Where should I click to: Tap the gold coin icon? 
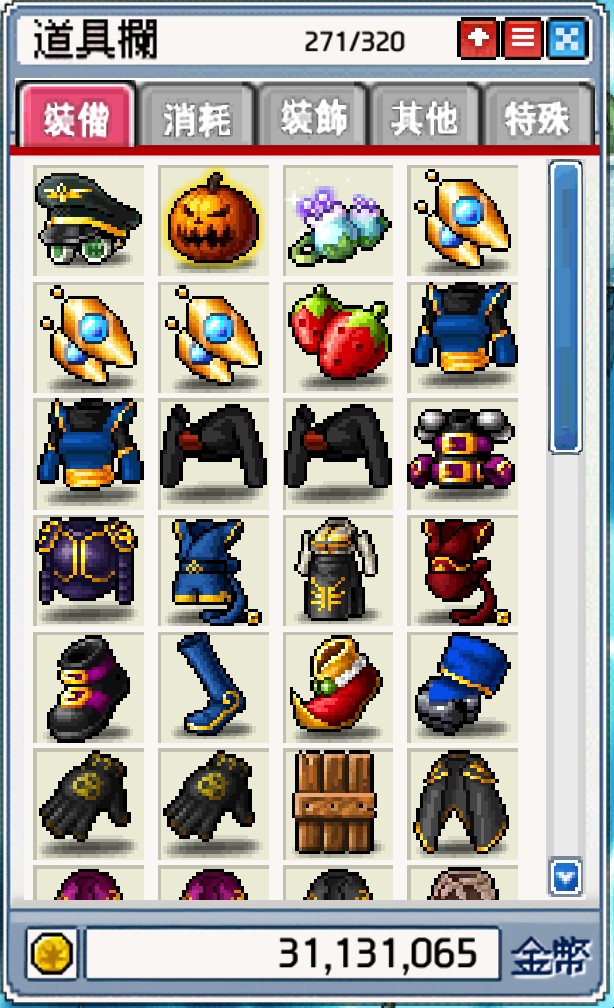[x=52, y=956]
